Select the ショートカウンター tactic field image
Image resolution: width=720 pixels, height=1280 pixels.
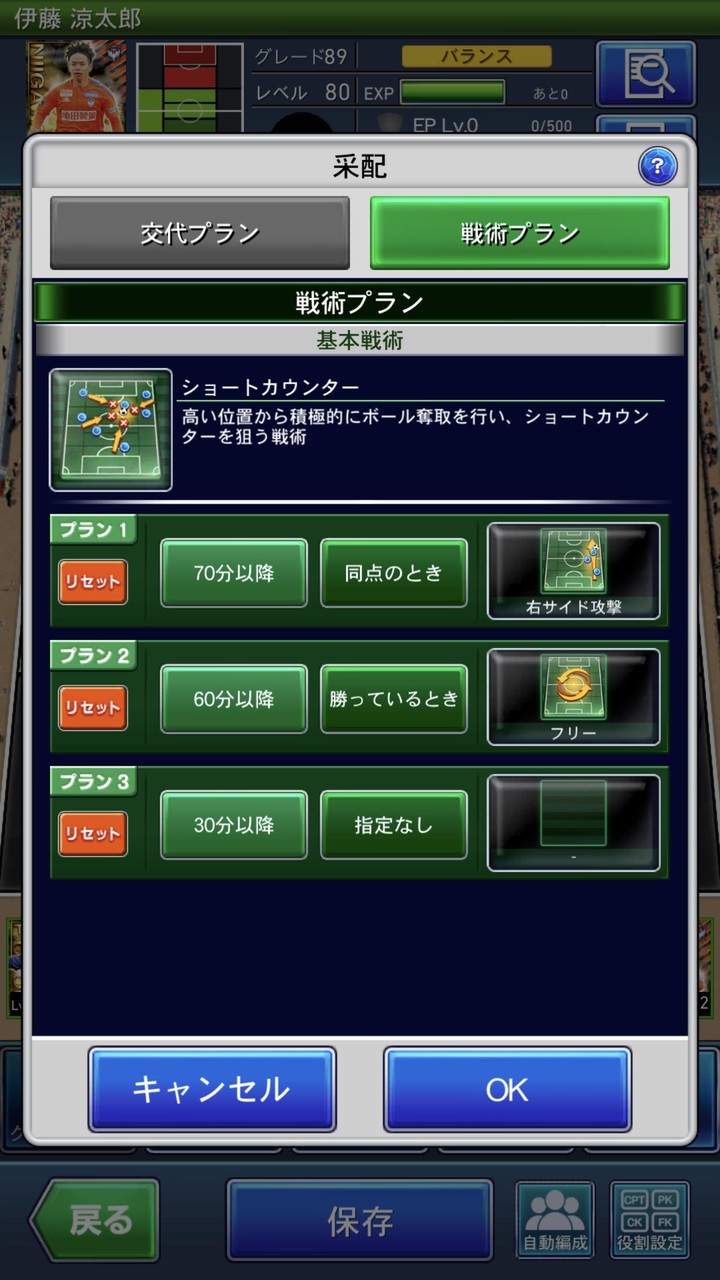coord(110,430)
